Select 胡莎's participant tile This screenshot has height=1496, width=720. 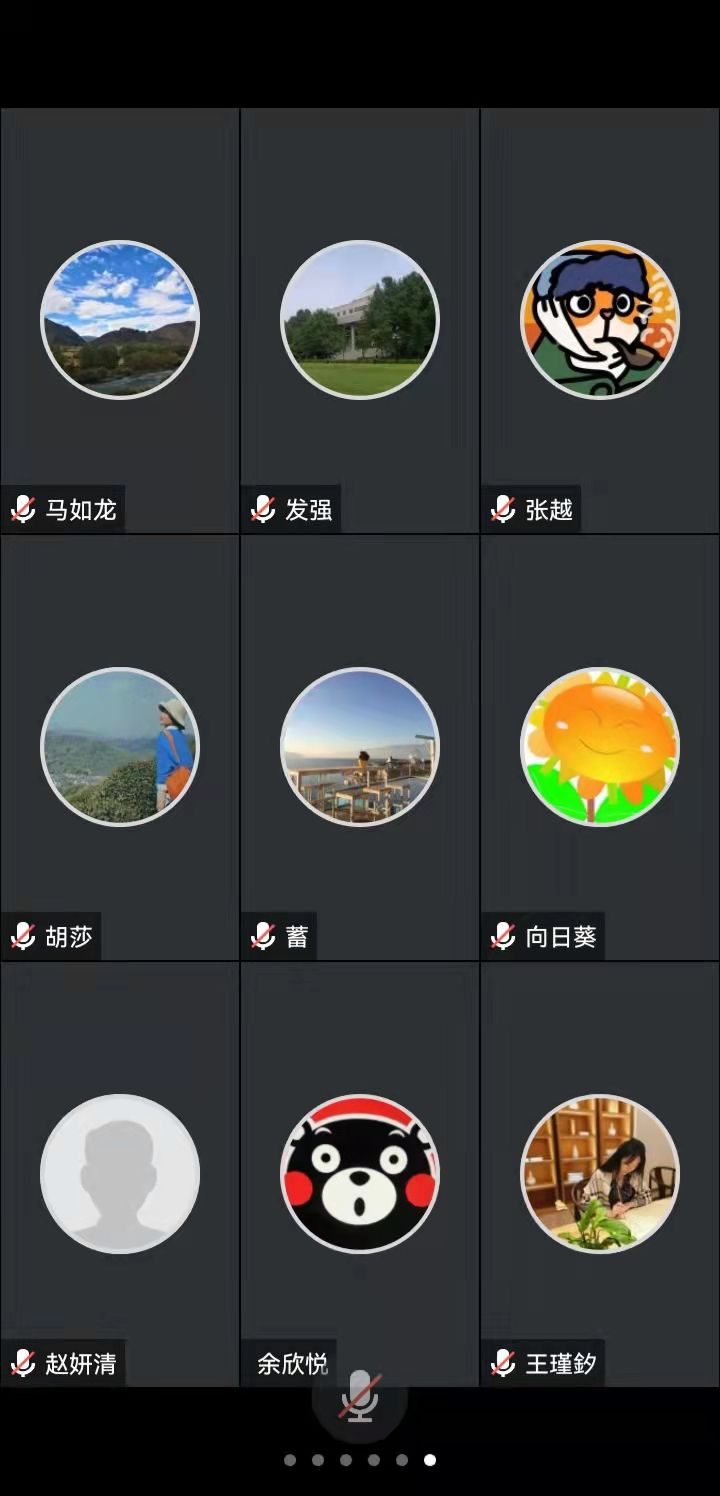point(120,746)
